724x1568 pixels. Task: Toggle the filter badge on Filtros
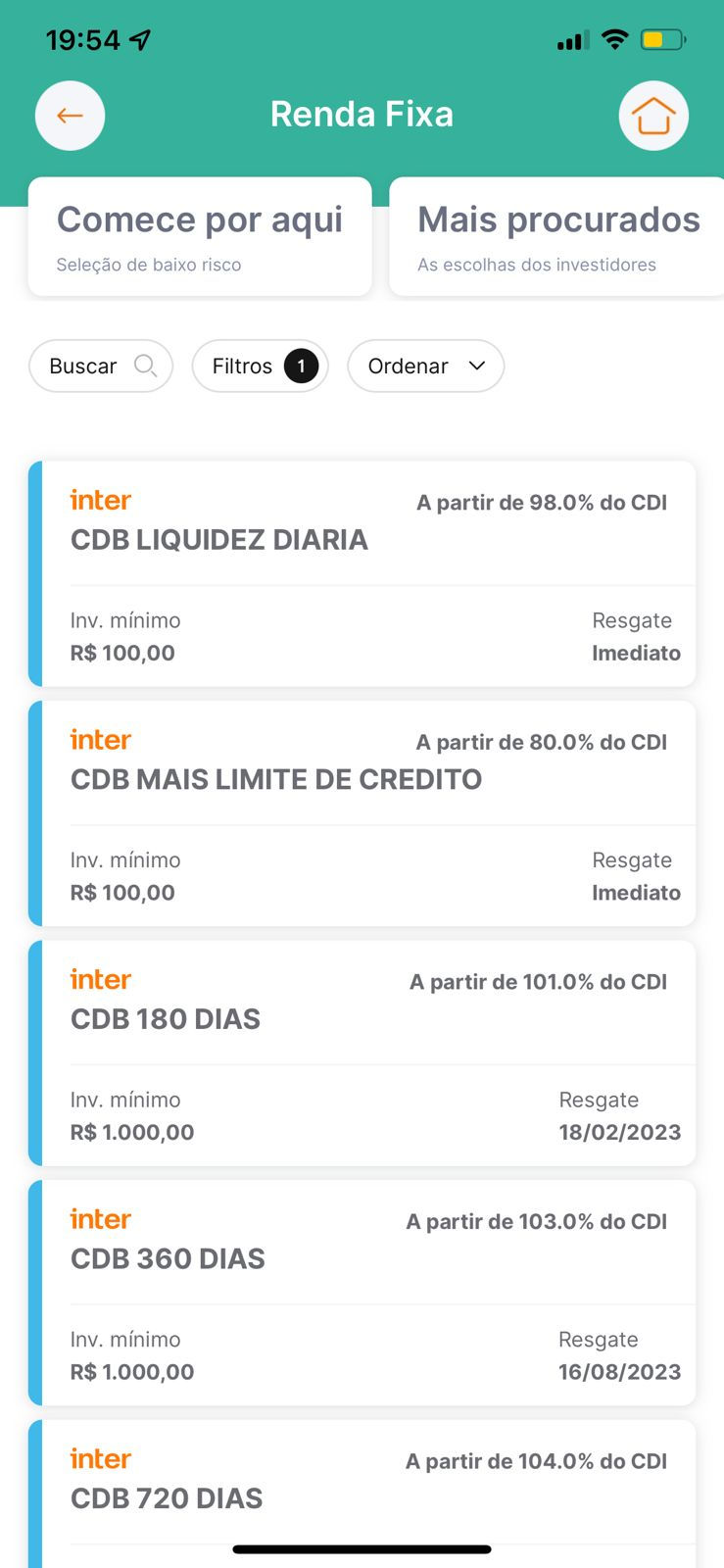click(302, 366)
